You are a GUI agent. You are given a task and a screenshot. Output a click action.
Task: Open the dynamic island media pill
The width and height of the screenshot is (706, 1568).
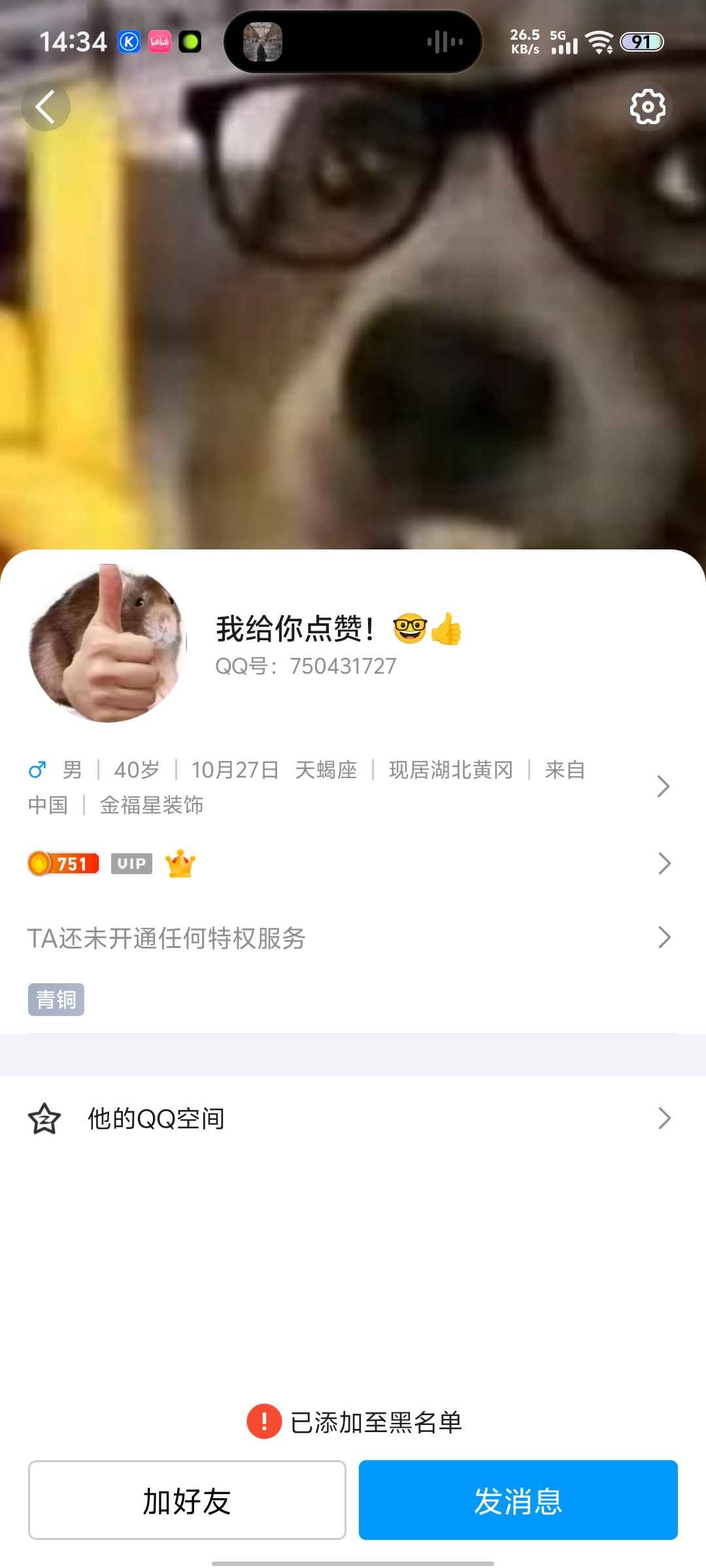click(x=353, y=42)
